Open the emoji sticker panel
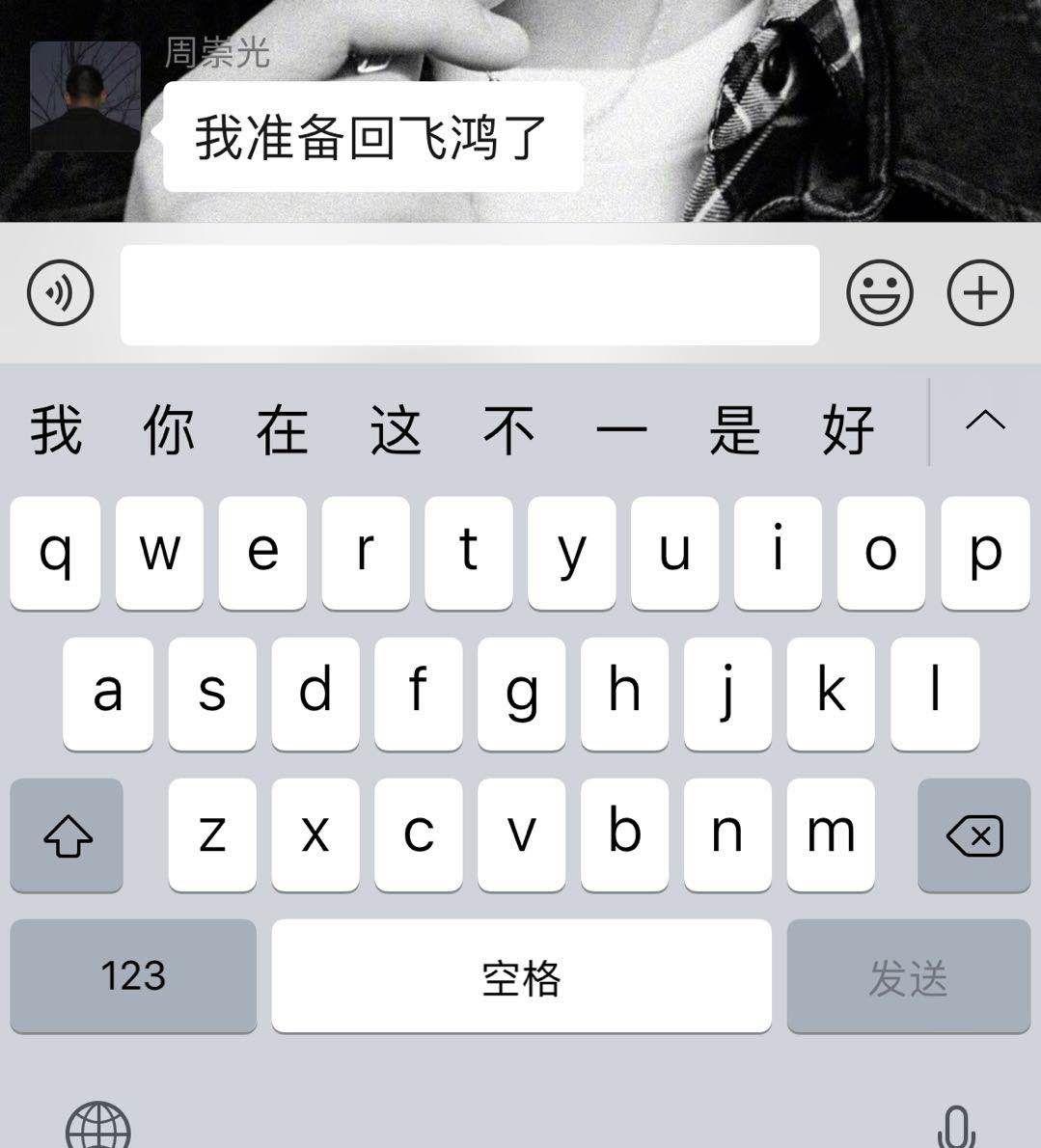 click(x=879, y=292)
